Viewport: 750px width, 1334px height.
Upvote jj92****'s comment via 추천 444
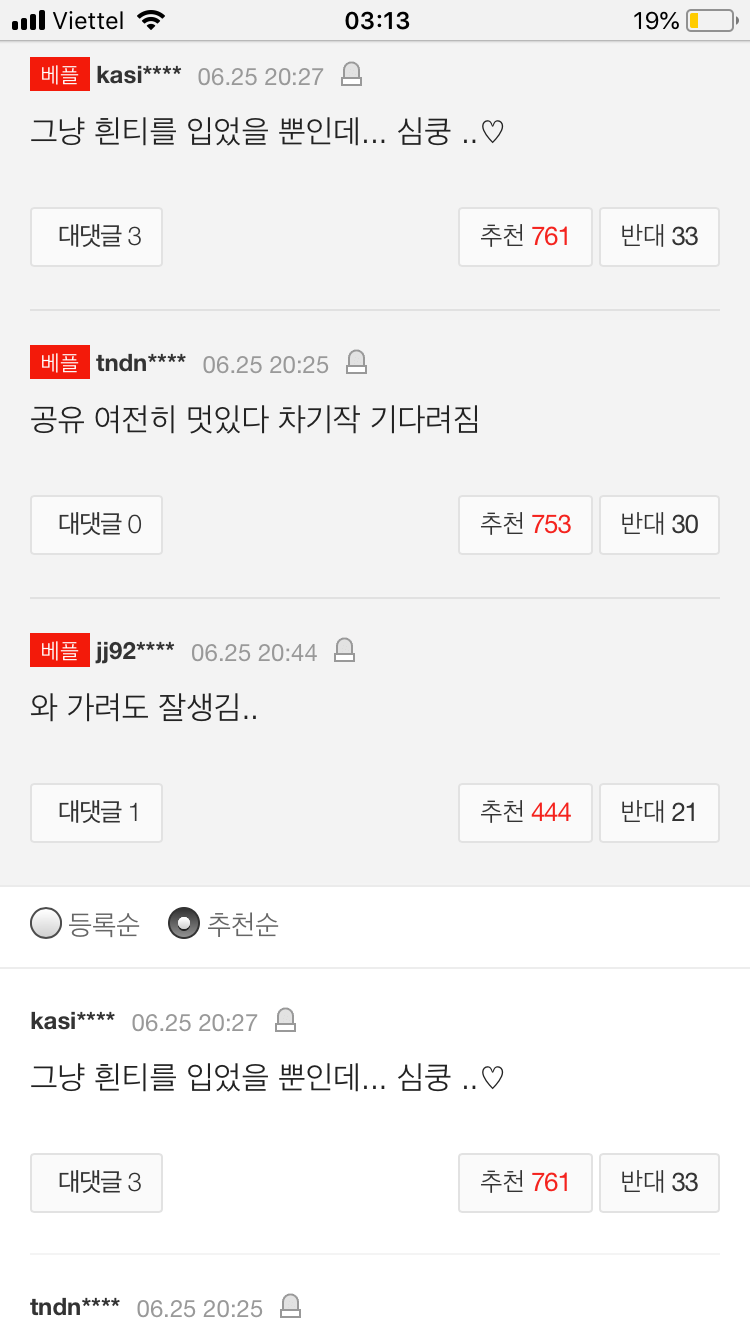point(525,813)
